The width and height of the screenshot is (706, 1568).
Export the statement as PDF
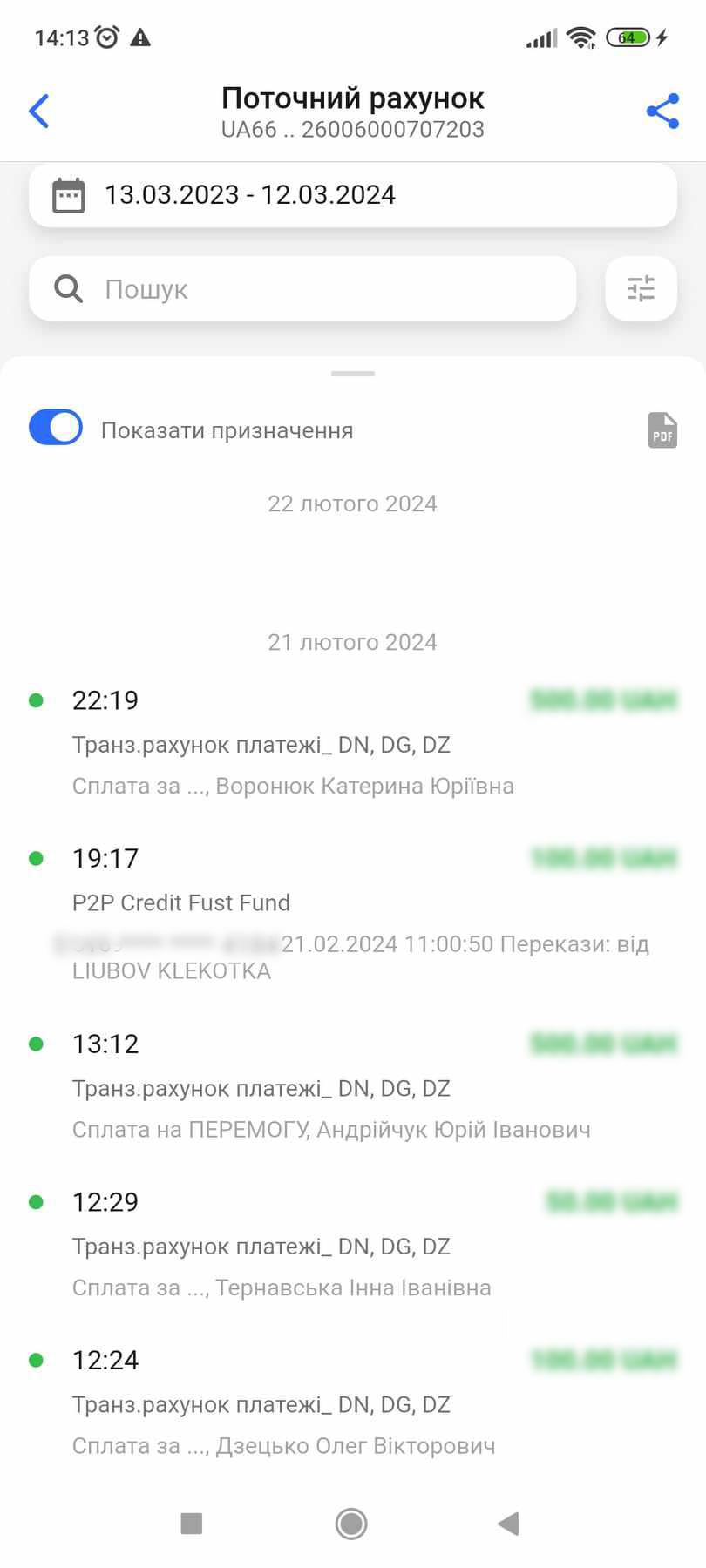pyautogui.click(x=662, y=430)
